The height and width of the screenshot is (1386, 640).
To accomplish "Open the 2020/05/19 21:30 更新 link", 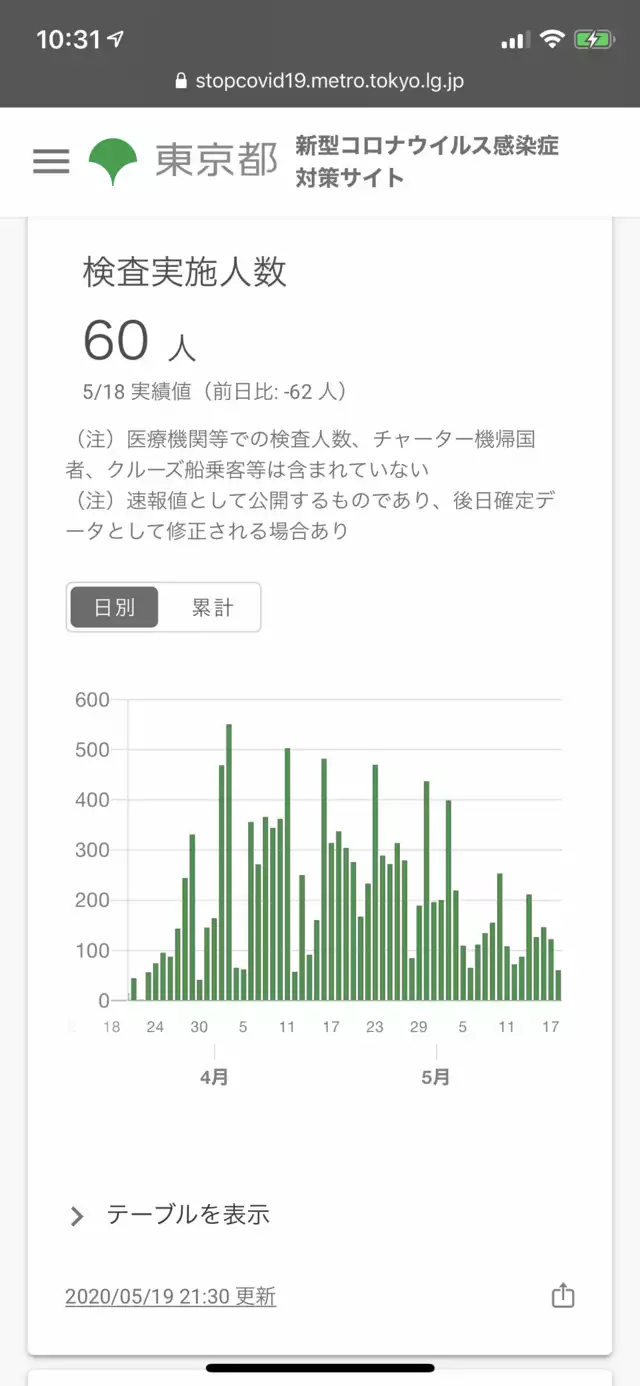I will 170,1296.
